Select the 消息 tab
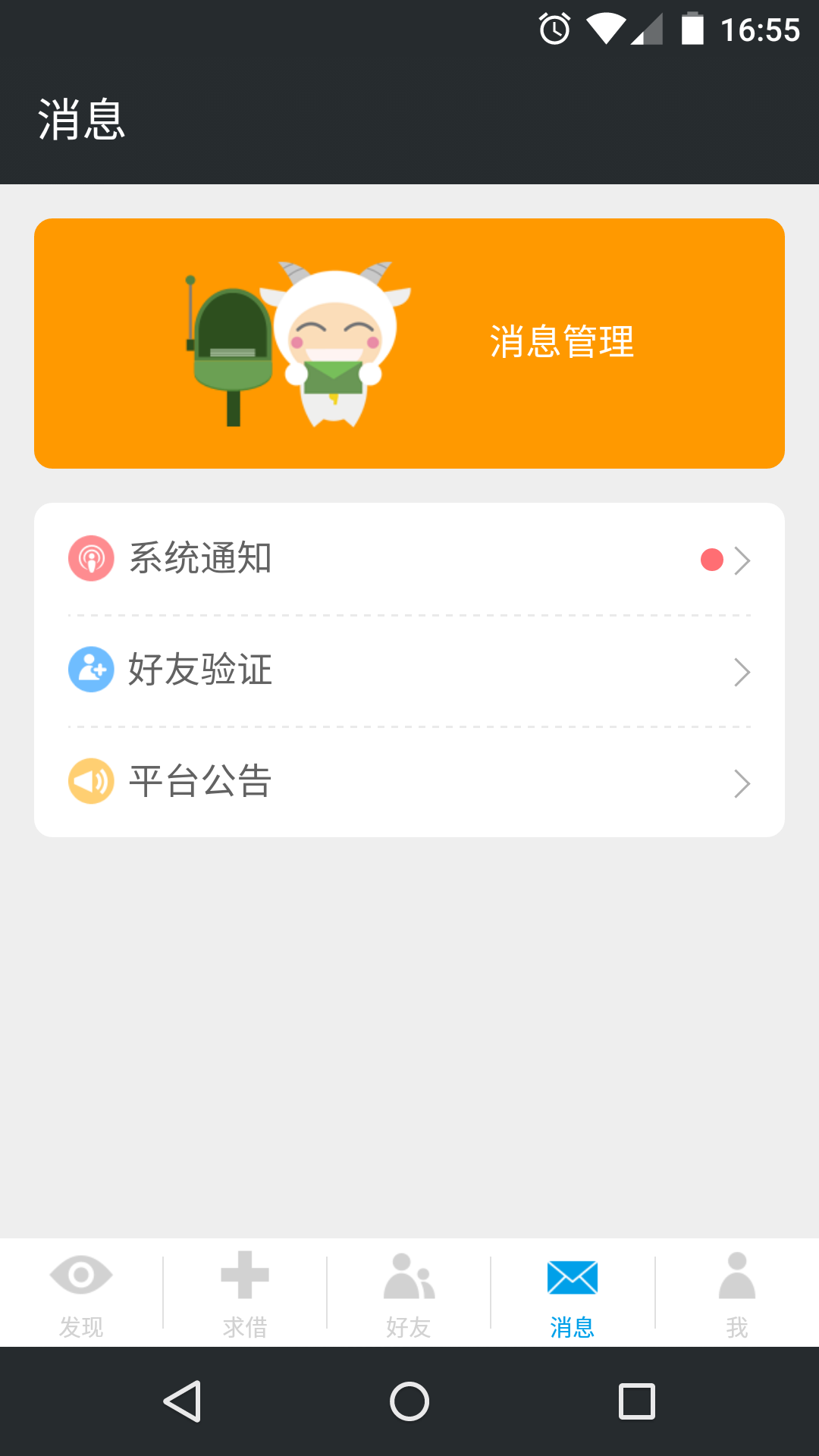This screenshot has height=1456, width=819. click(x=573, y=1293)
